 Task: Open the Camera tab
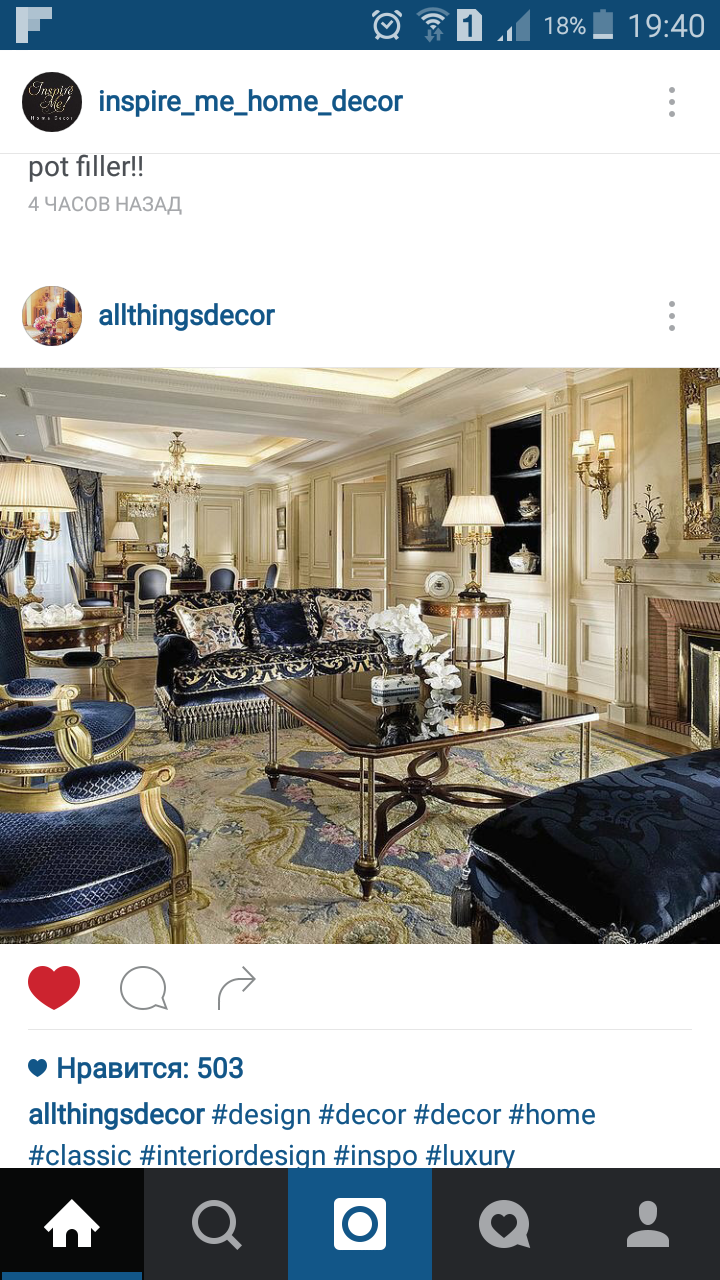coord(360,1224)
